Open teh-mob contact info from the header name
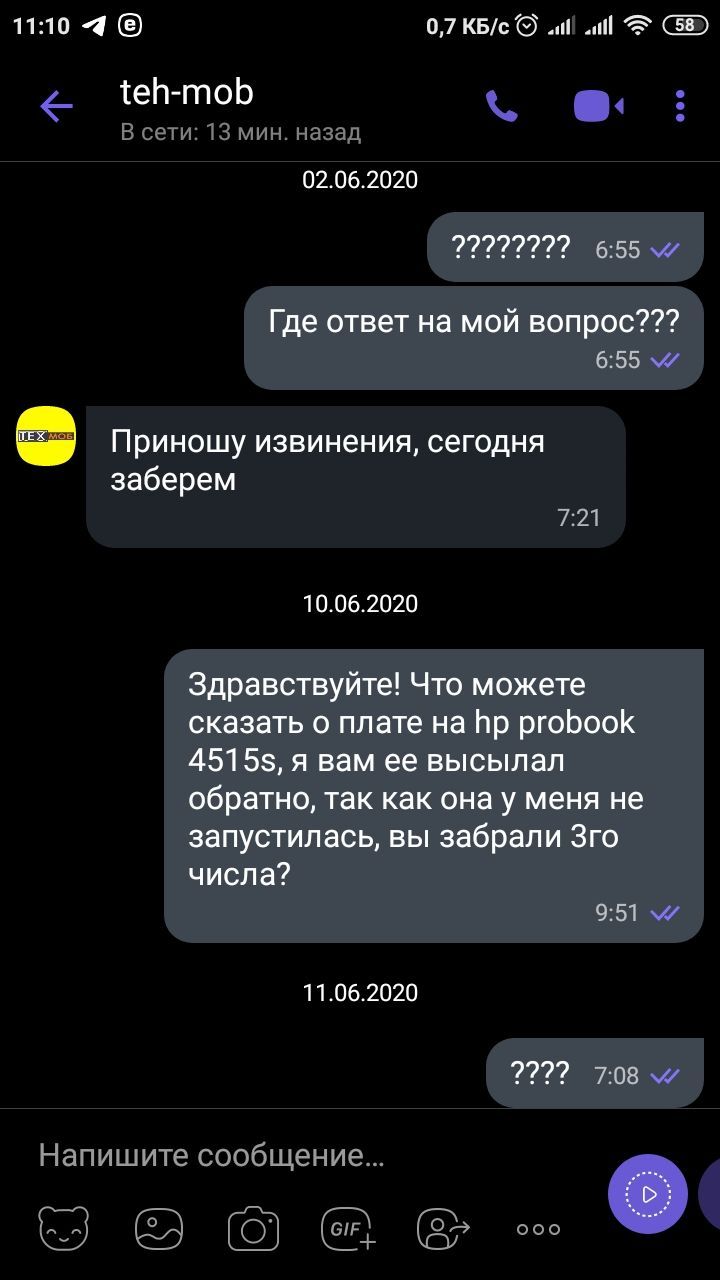Image resolution: width=720 pixels, height=1280 pixels. [187, 93]
